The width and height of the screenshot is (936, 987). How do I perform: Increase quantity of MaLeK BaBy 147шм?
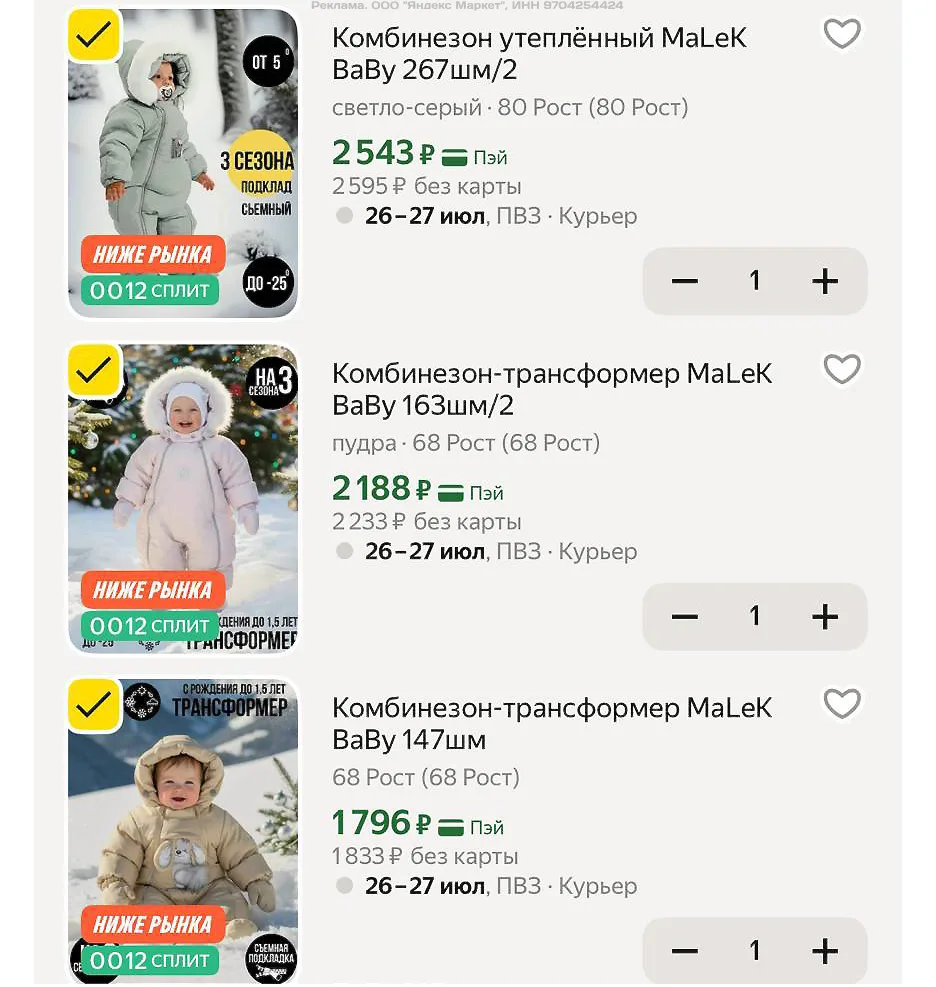[x=825, y=951]
